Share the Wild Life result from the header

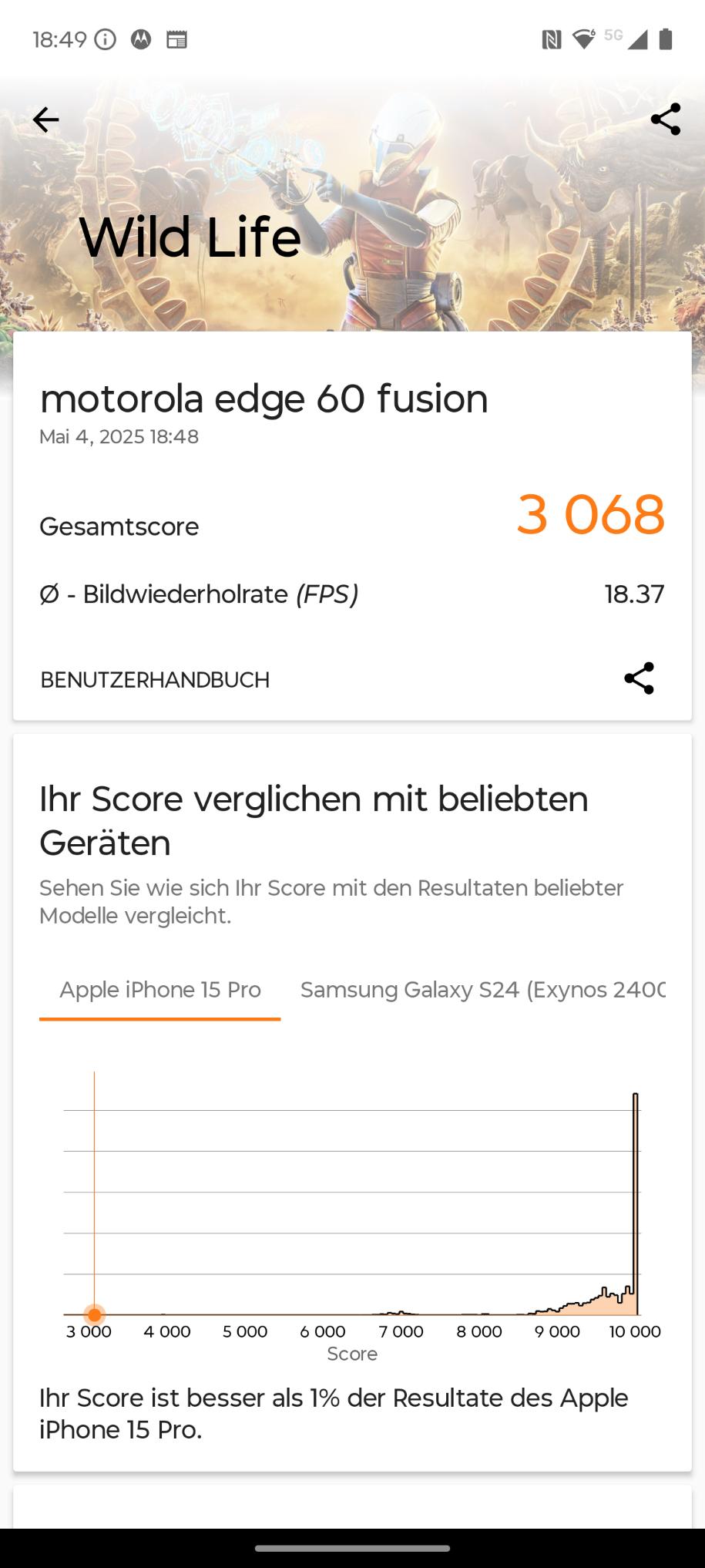(666, 119)
